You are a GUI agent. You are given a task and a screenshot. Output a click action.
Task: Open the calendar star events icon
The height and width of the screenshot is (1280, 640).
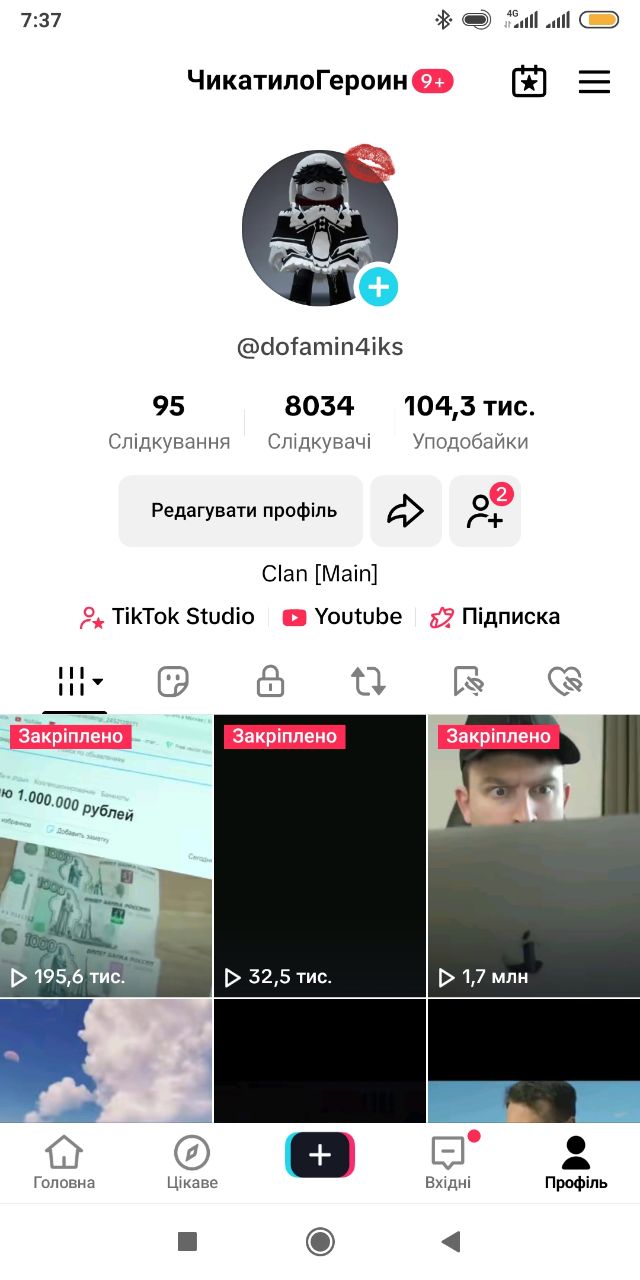tap(529, 82)
